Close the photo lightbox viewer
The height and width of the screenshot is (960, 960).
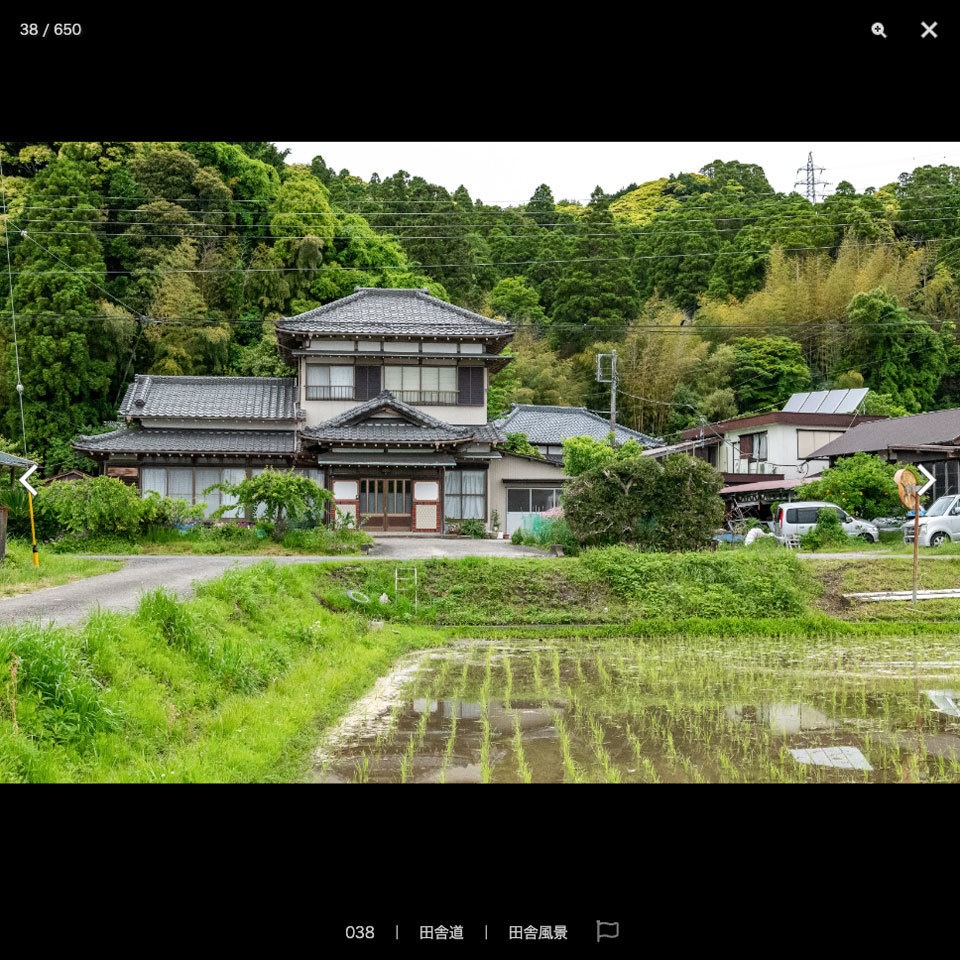tap(929, 30)
